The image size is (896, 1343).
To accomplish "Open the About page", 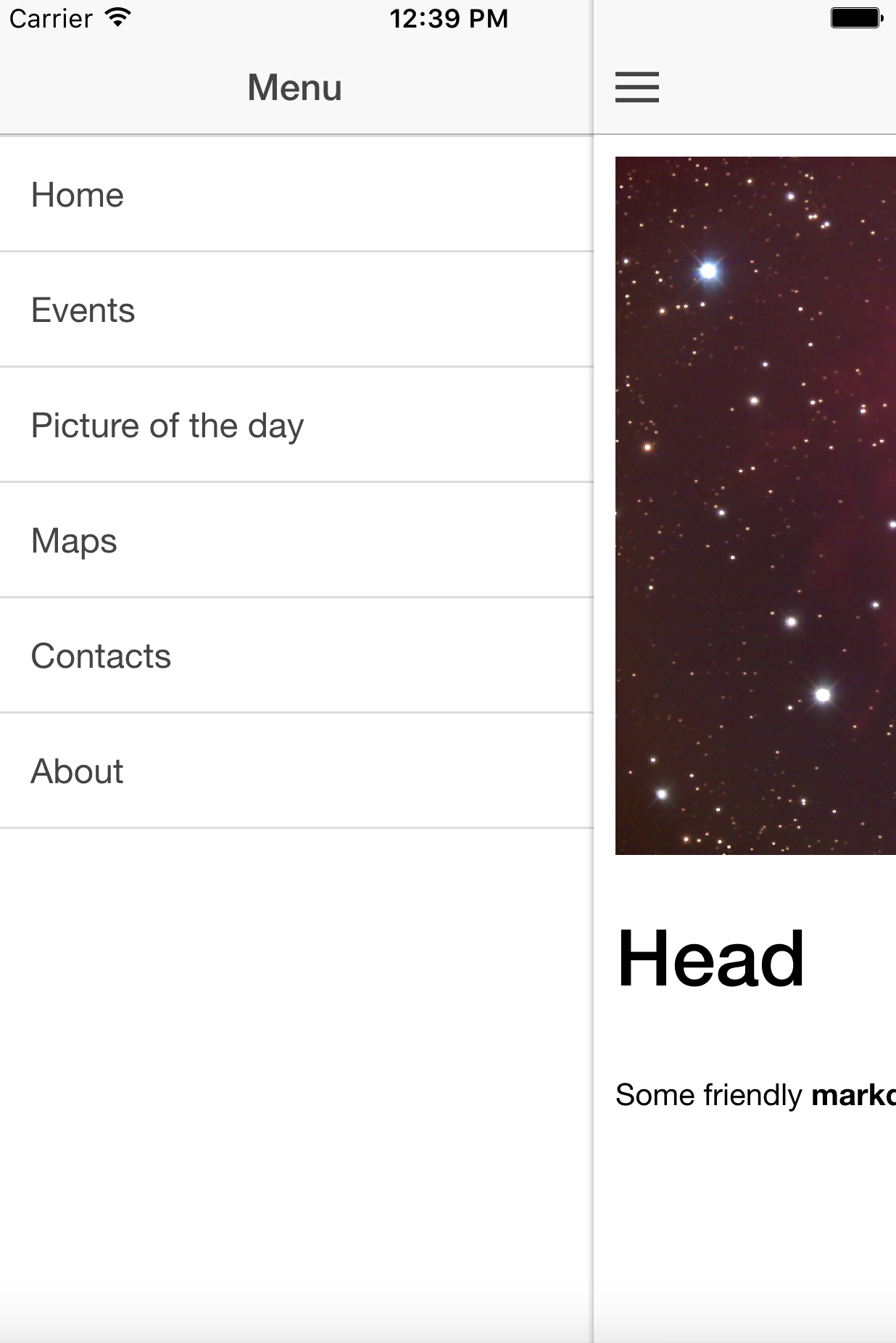I will point(77,772).
